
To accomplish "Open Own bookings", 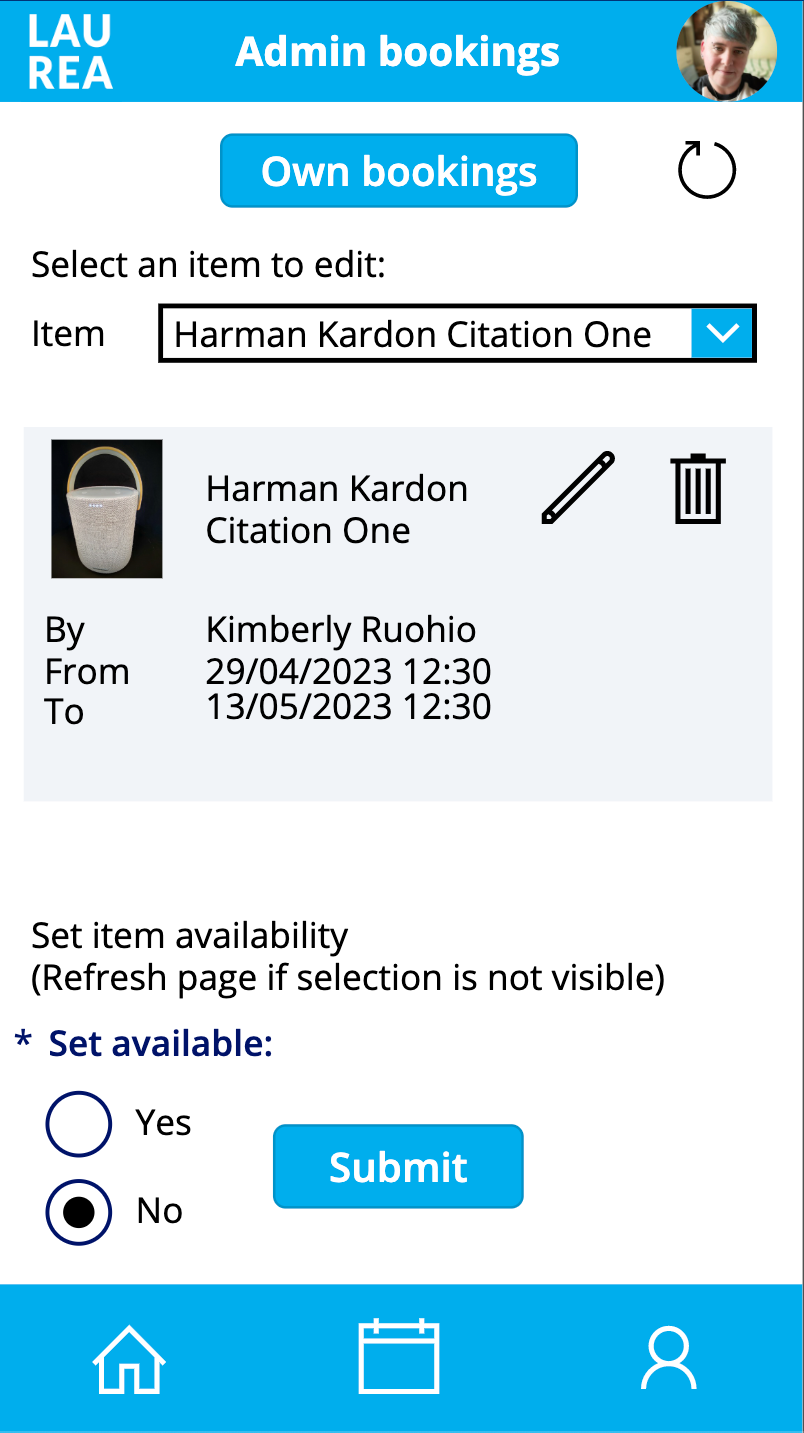I will [399, 171].
